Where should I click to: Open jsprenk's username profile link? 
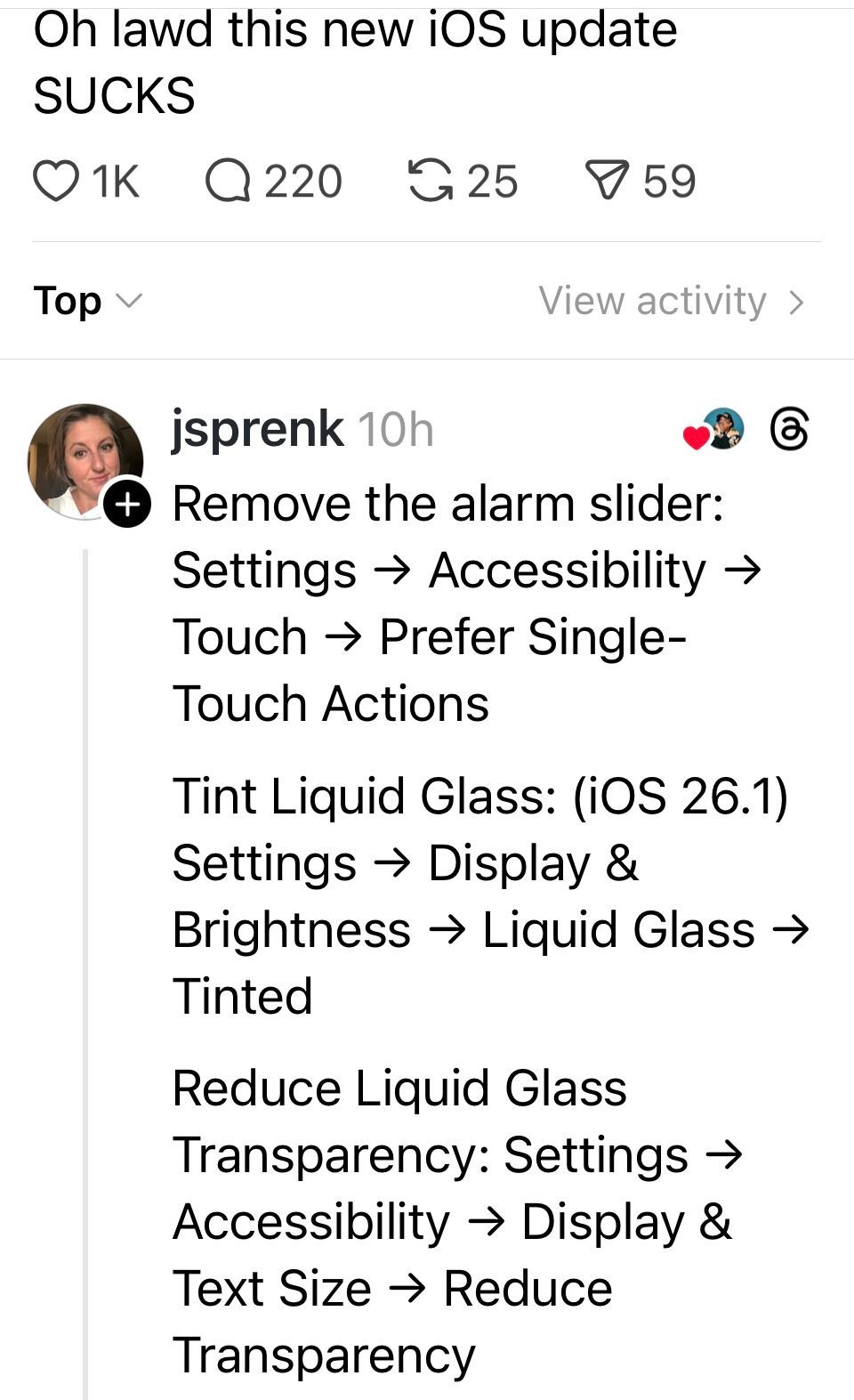click(x=257, y=430)
